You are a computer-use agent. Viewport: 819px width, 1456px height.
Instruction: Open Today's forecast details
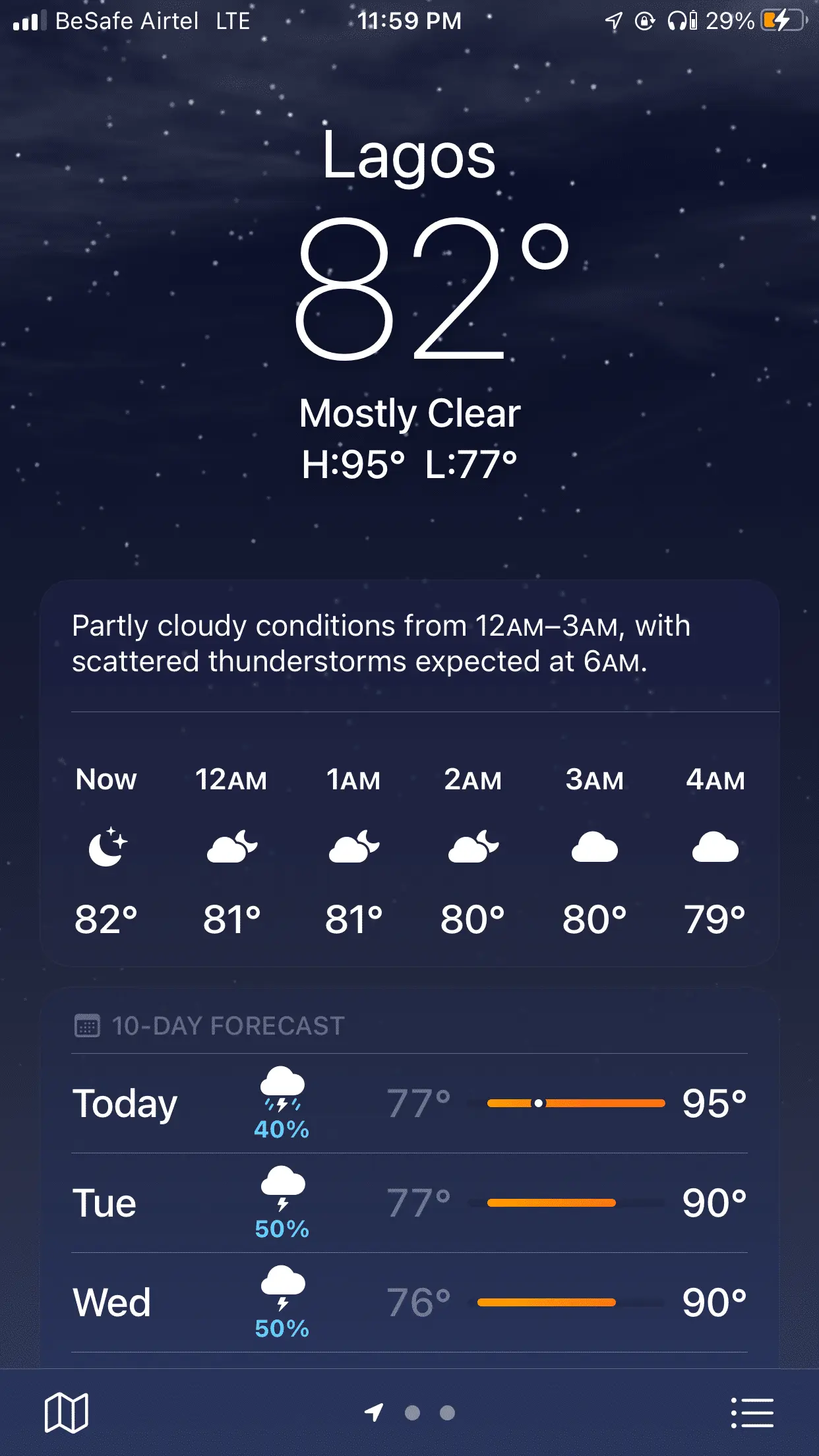(409, 1103)
